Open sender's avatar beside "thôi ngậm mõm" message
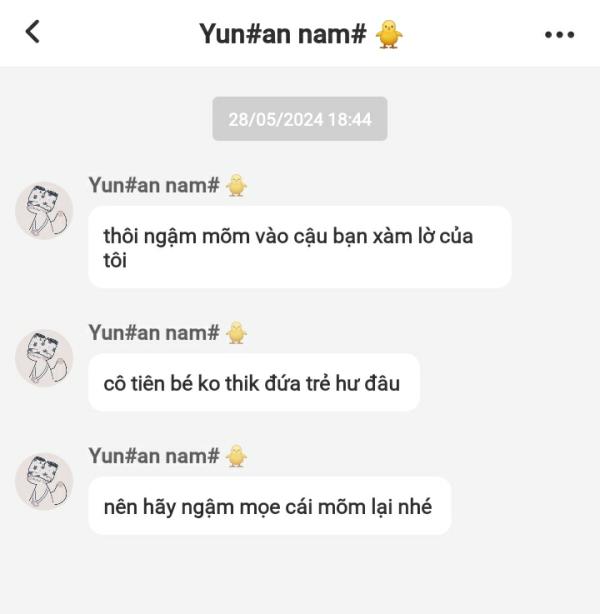This screenshot has width=600, height=614. (44, 210)
